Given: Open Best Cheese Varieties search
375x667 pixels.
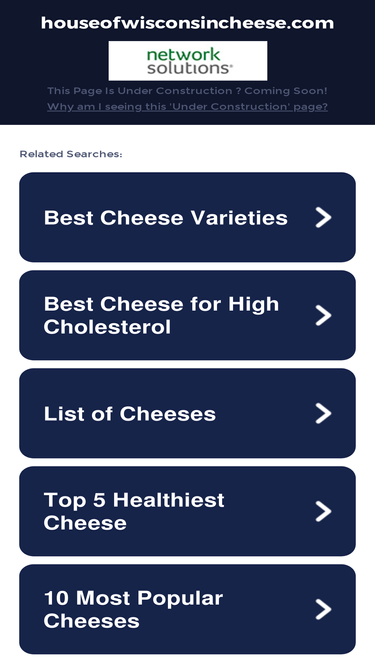Looking at the screenshot, I should pos(188,217).
